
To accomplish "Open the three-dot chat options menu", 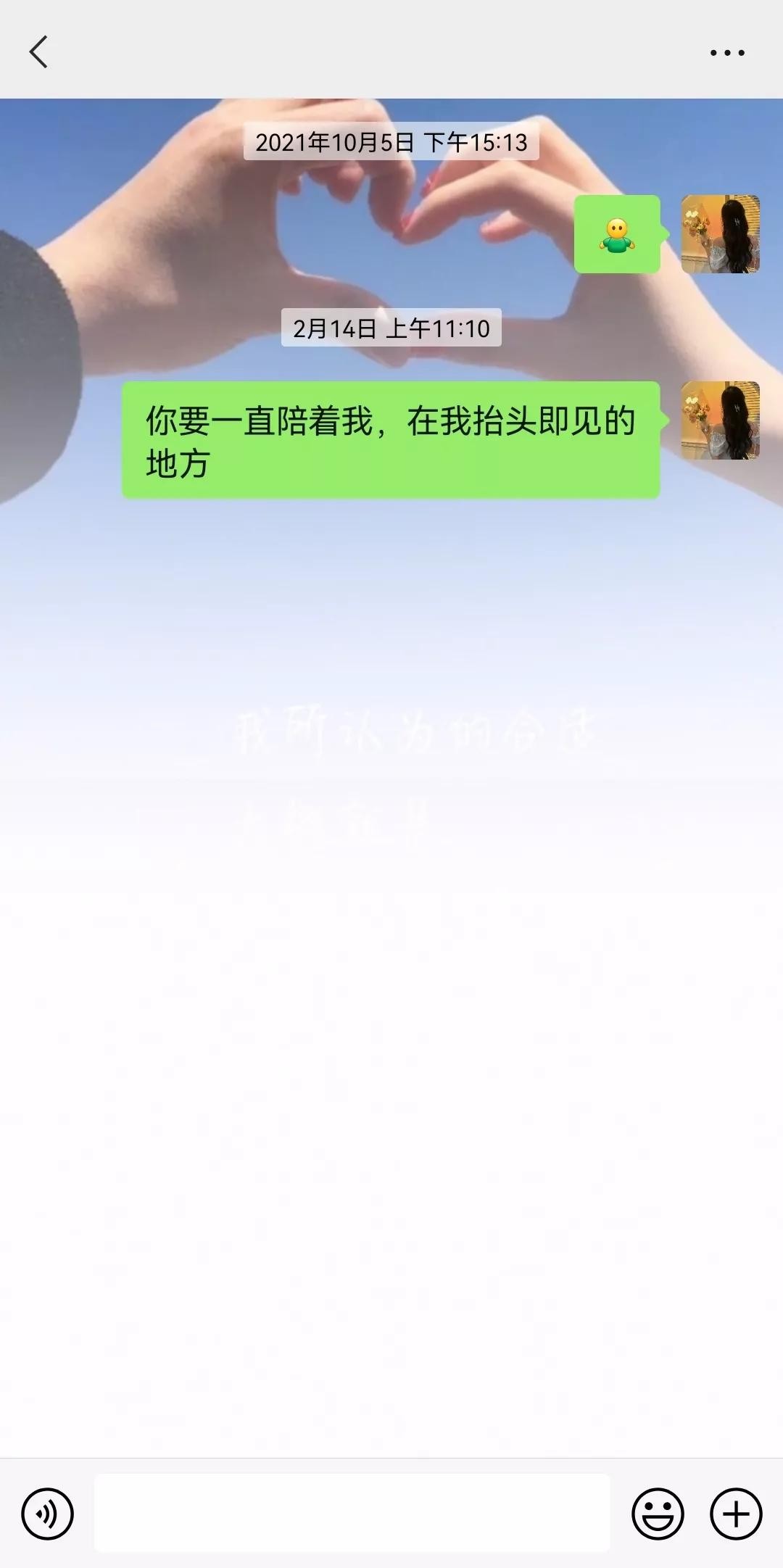I will pos(726,52).
